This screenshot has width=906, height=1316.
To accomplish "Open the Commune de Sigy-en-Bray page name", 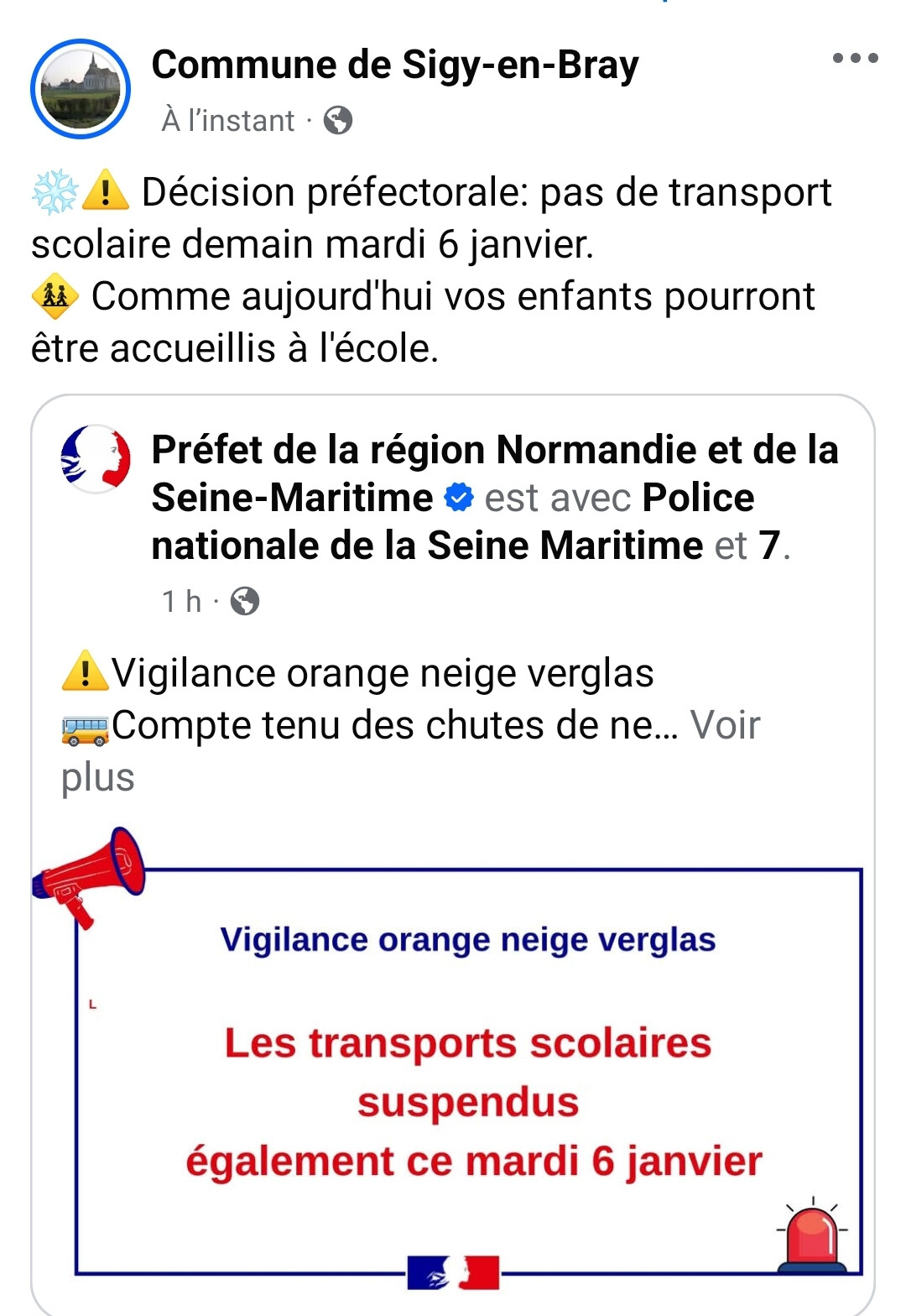I will [394, 65].
